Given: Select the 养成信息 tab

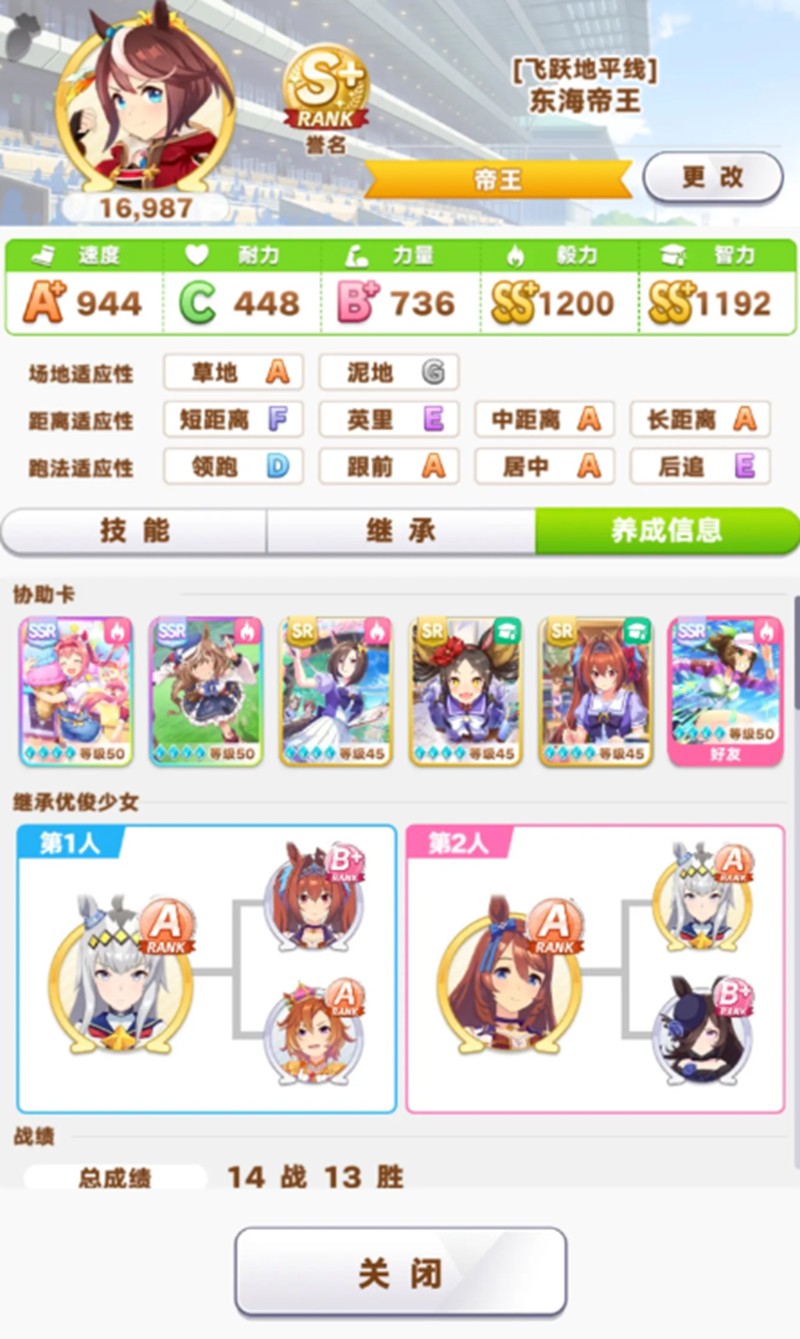Looking at the screenshot, I should coord(666,530).
